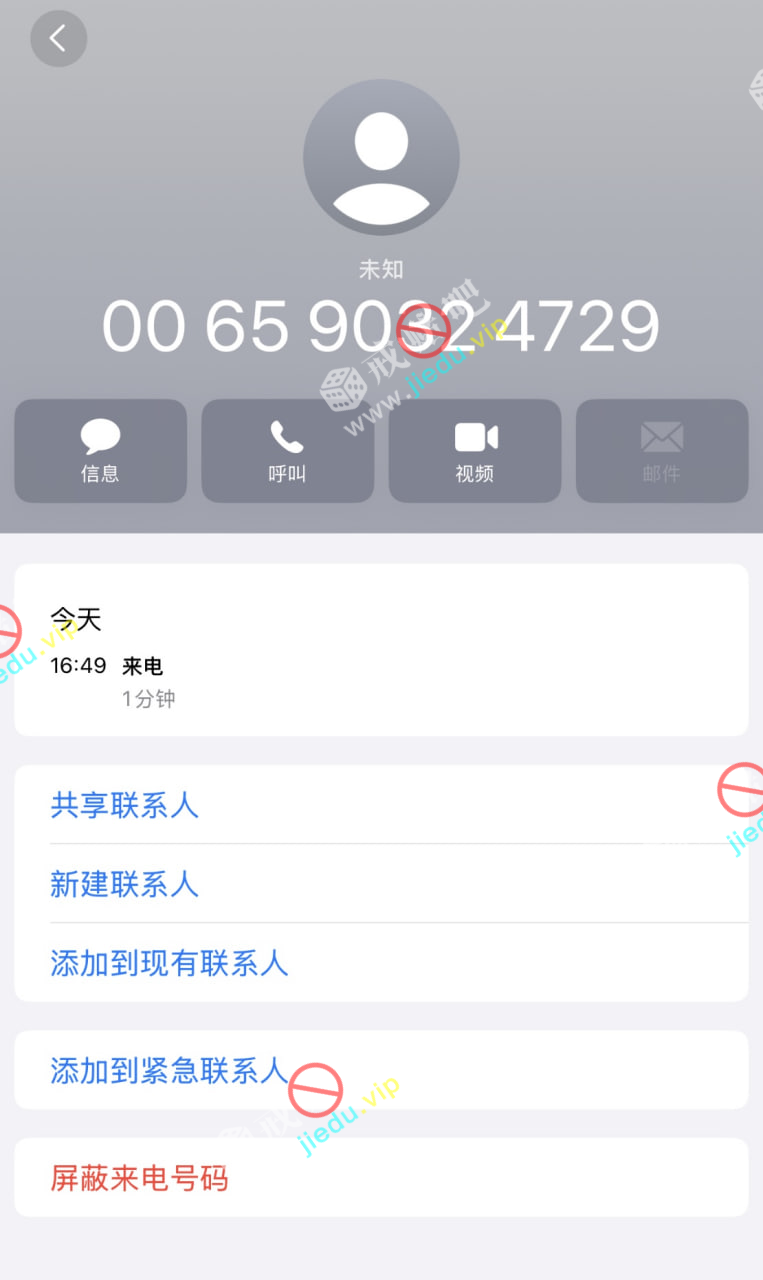Viewport: 763px width, 1280px height.
Task: Start a video call with 视频
Action: click(x=474, y=451)
